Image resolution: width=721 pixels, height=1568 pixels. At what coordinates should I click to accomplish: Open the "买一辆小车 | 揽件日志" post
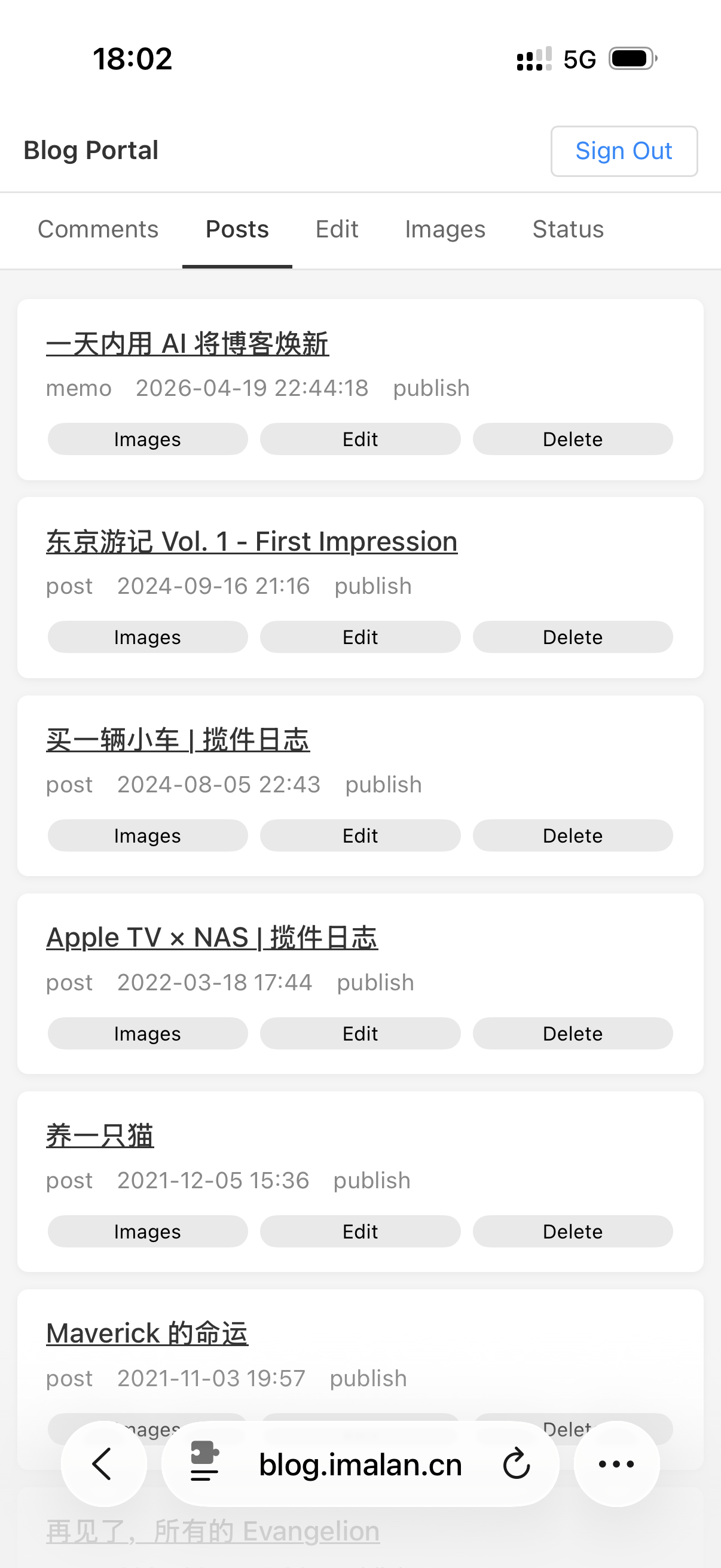pyautogui.click(x=178, y=740)
